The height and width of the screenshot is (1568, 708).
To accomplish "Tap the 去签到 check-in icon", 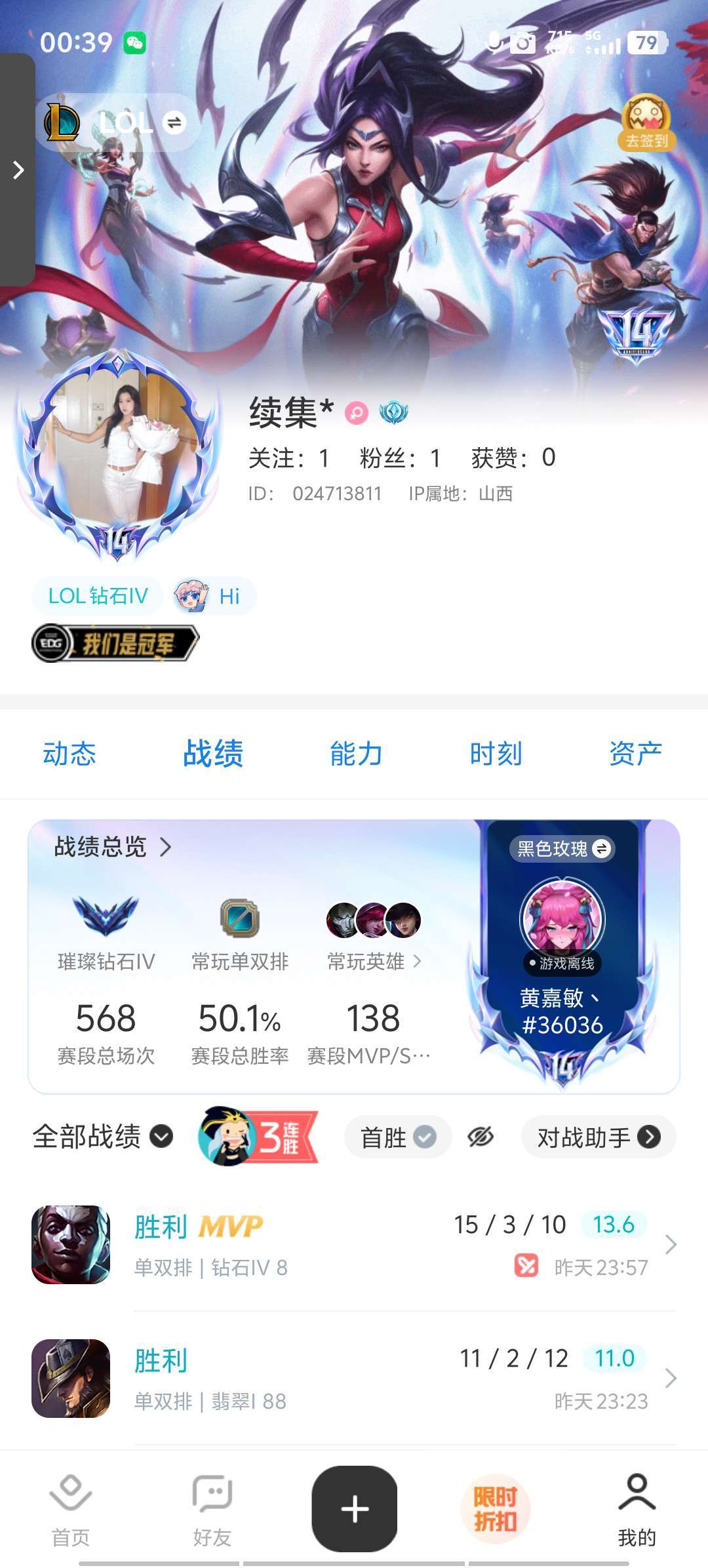I will pos(646,123).
